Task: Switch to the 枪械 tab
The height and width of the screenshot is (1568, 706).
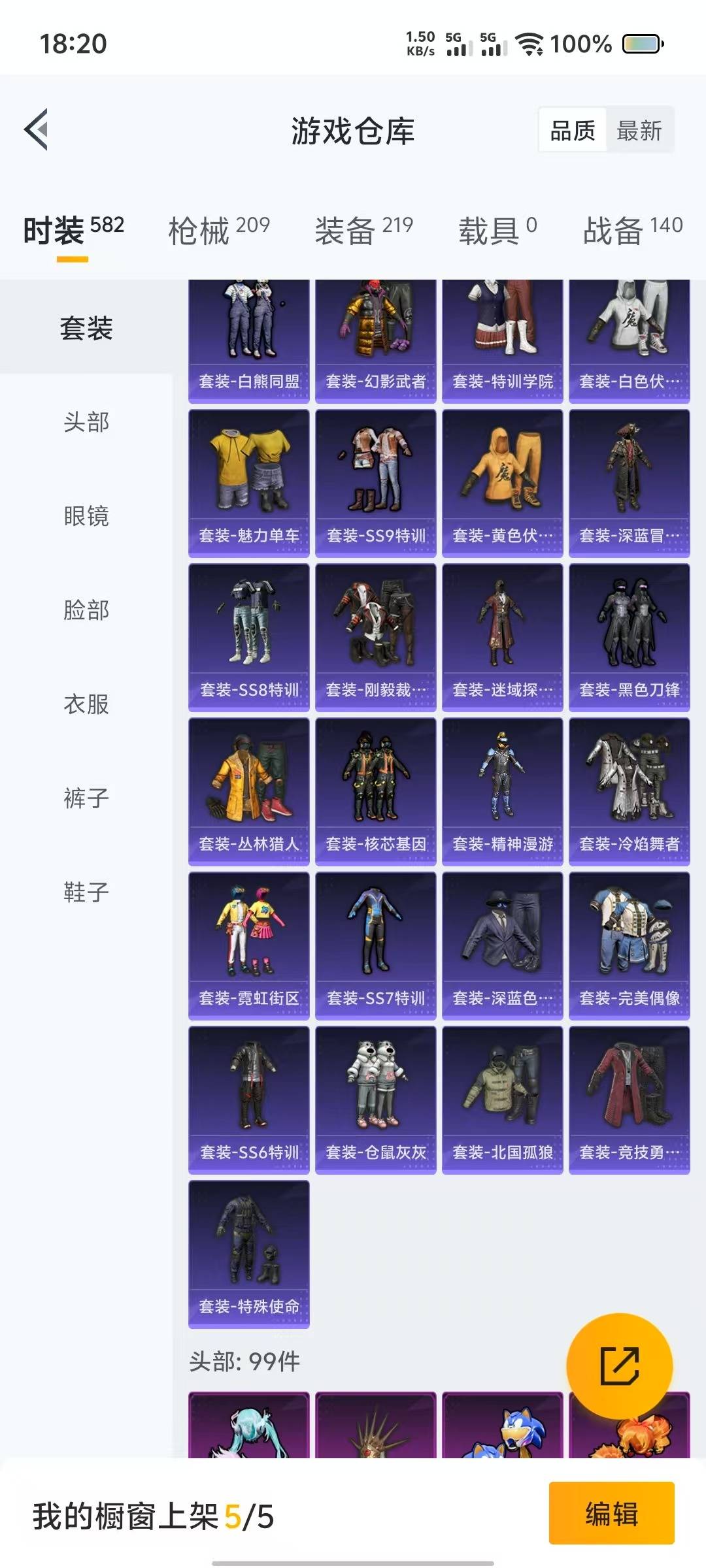Action: [219, 230]
